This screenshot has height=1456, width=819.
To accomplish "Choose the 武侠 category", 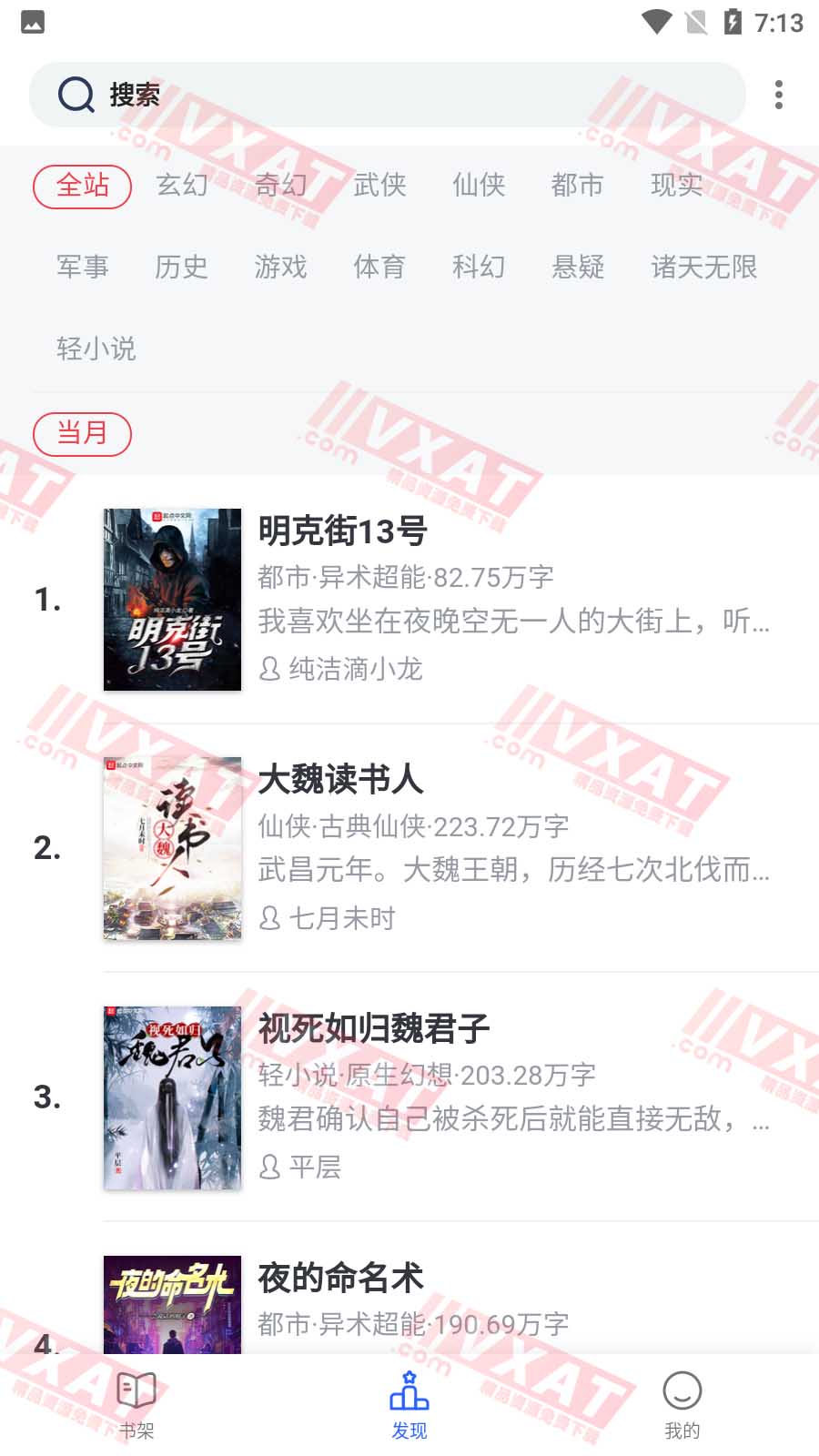I will coord(379,186).
